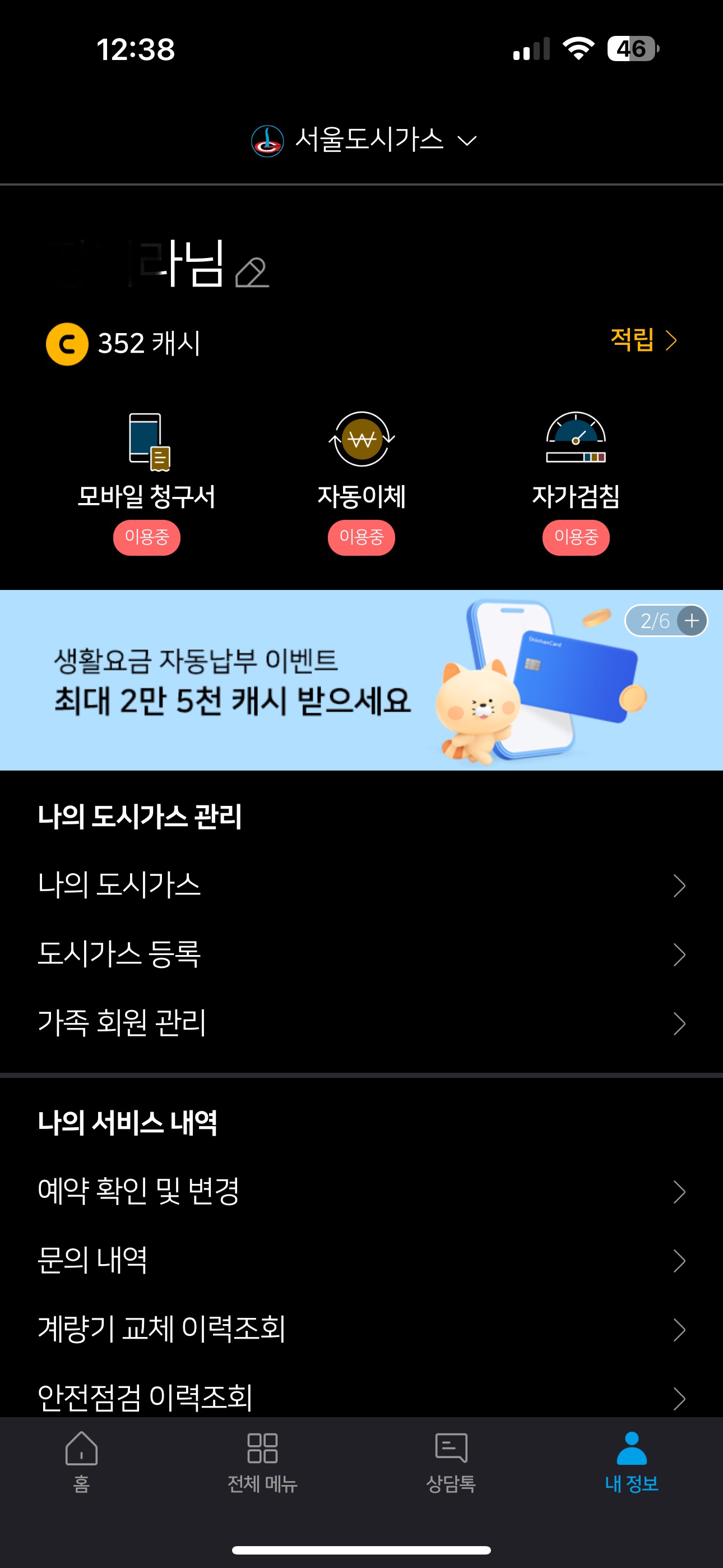The height and width of the screenshot is (1568, 723).
Task: Open 예약 확인 및 변경
Action: point(361,1191)
